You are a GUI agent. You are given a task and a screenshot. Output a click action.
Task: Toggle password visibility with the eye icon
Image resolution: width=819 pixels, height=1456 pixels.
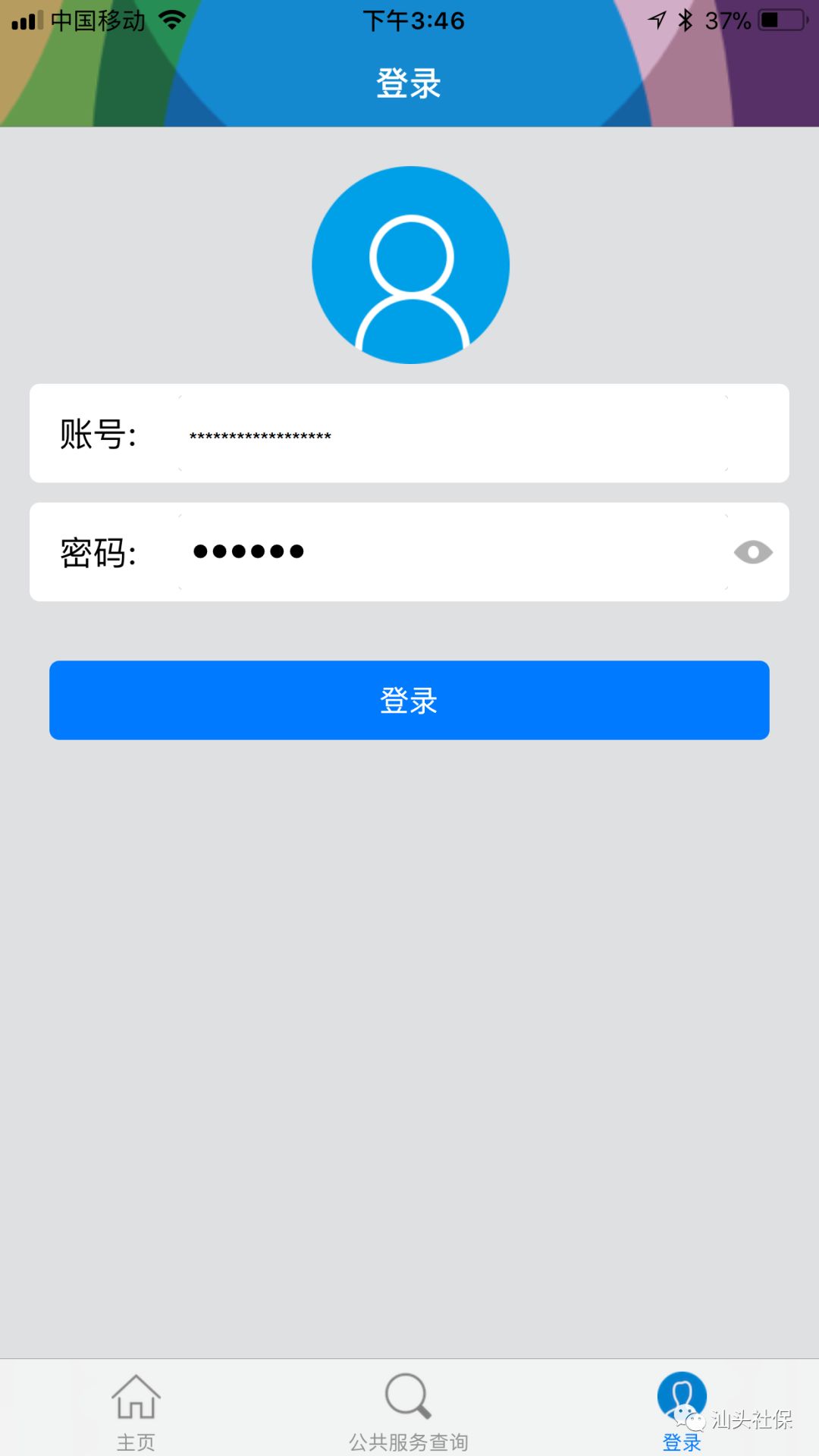[x=753, y=552]
